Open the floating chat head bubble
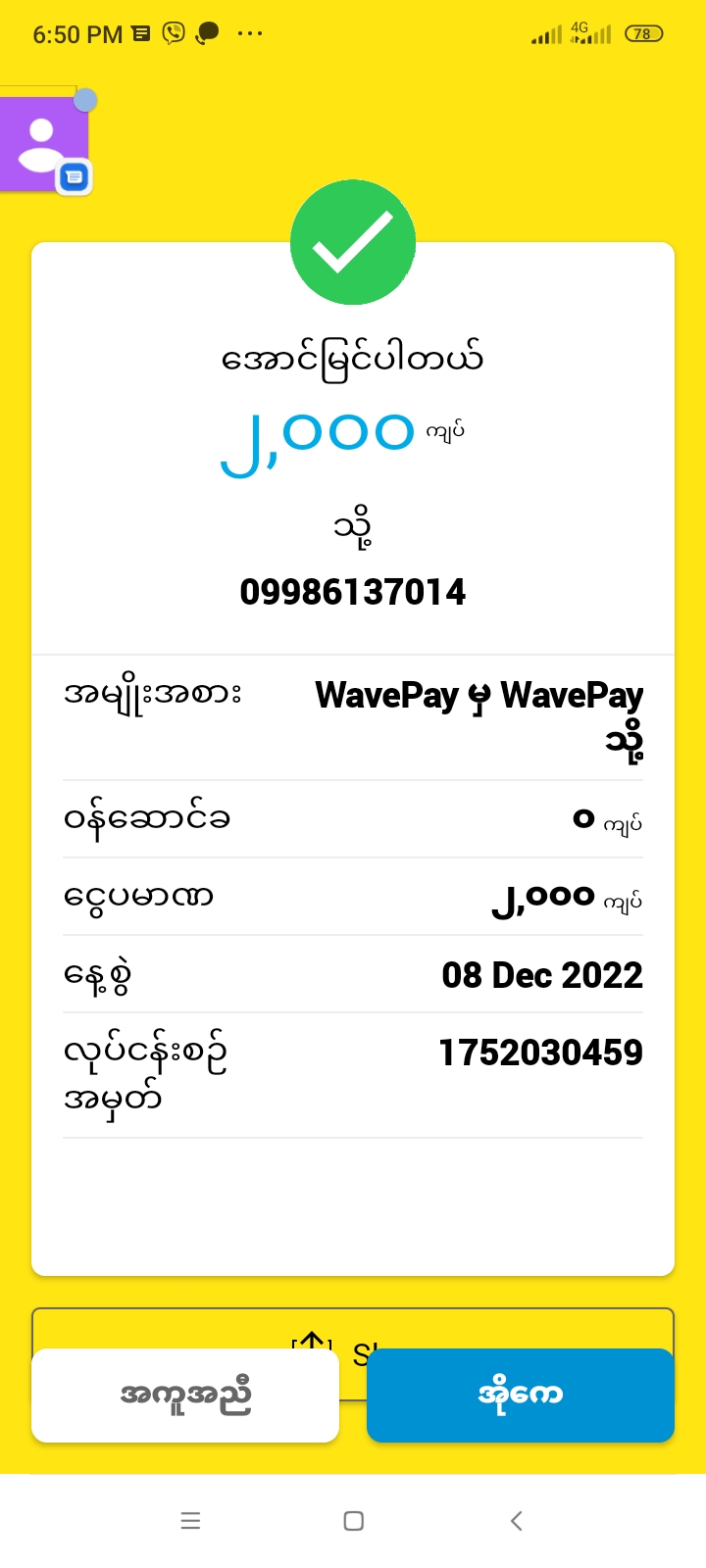Screen dimensions: 706x1568 44,142
